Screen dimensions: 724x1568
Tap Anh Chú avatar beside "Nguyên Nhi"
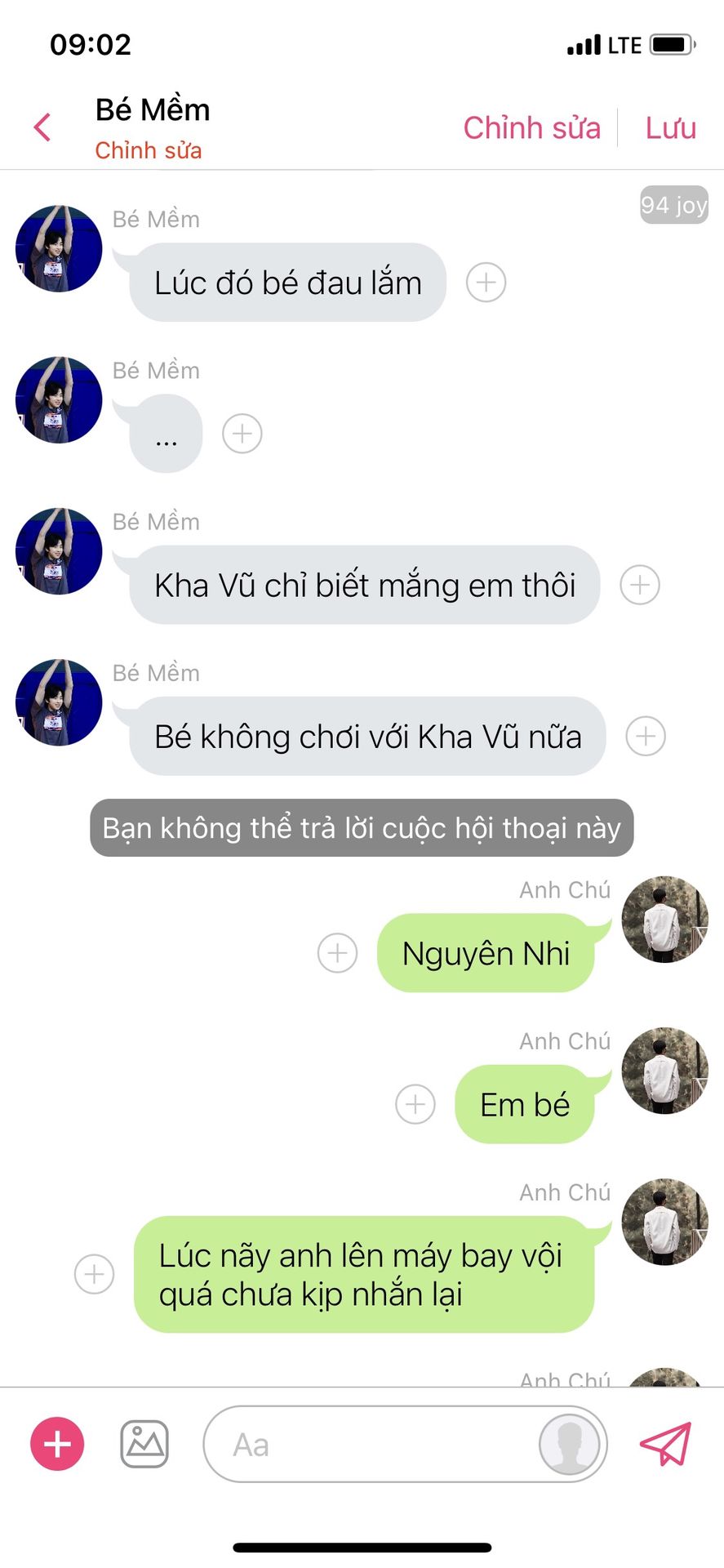click(664, 920)
